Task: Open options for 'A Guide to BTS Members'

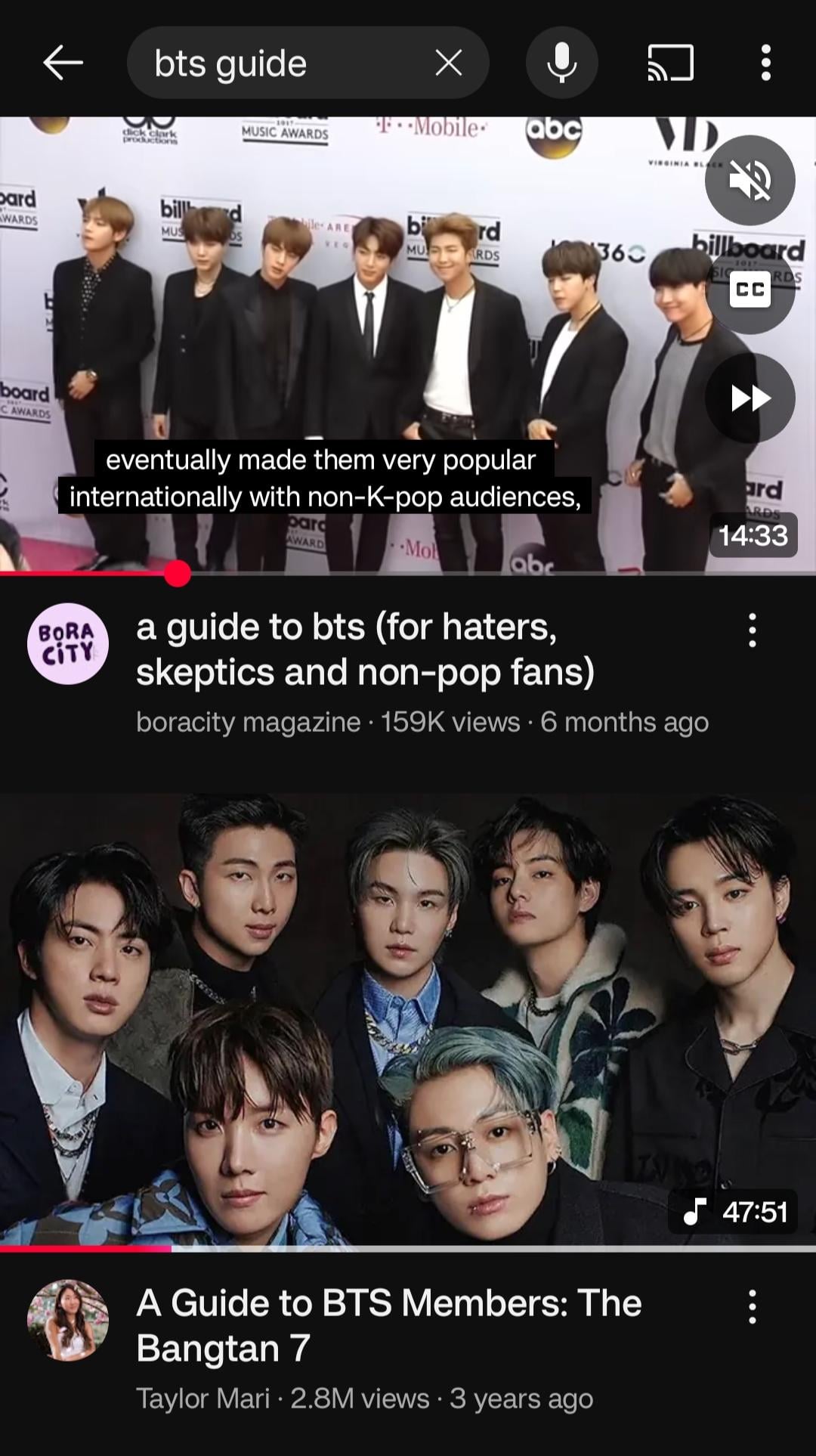Action: [752, 1306]
